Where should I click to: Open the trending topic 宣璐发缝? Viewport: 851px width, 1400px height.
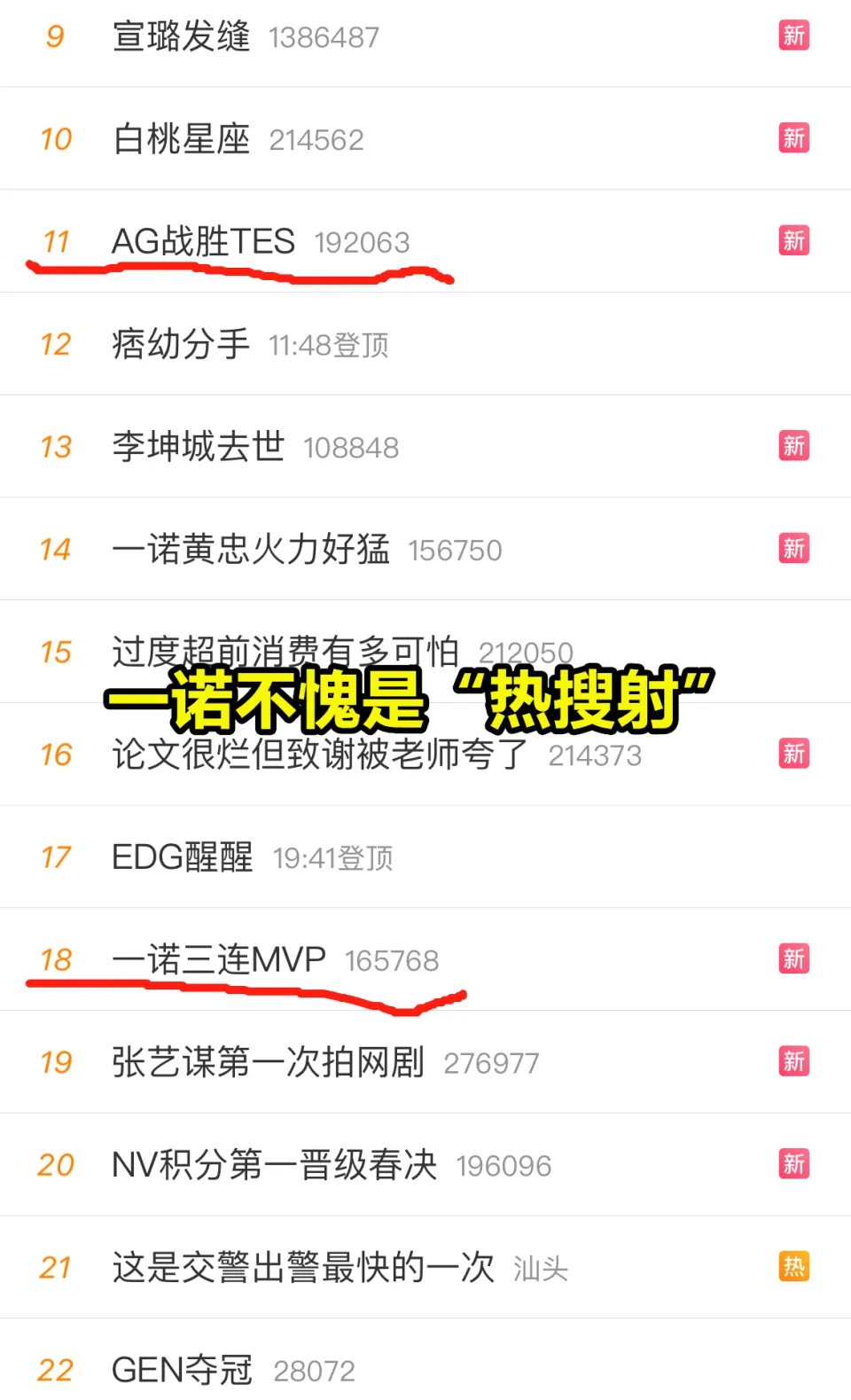[181, 37]
